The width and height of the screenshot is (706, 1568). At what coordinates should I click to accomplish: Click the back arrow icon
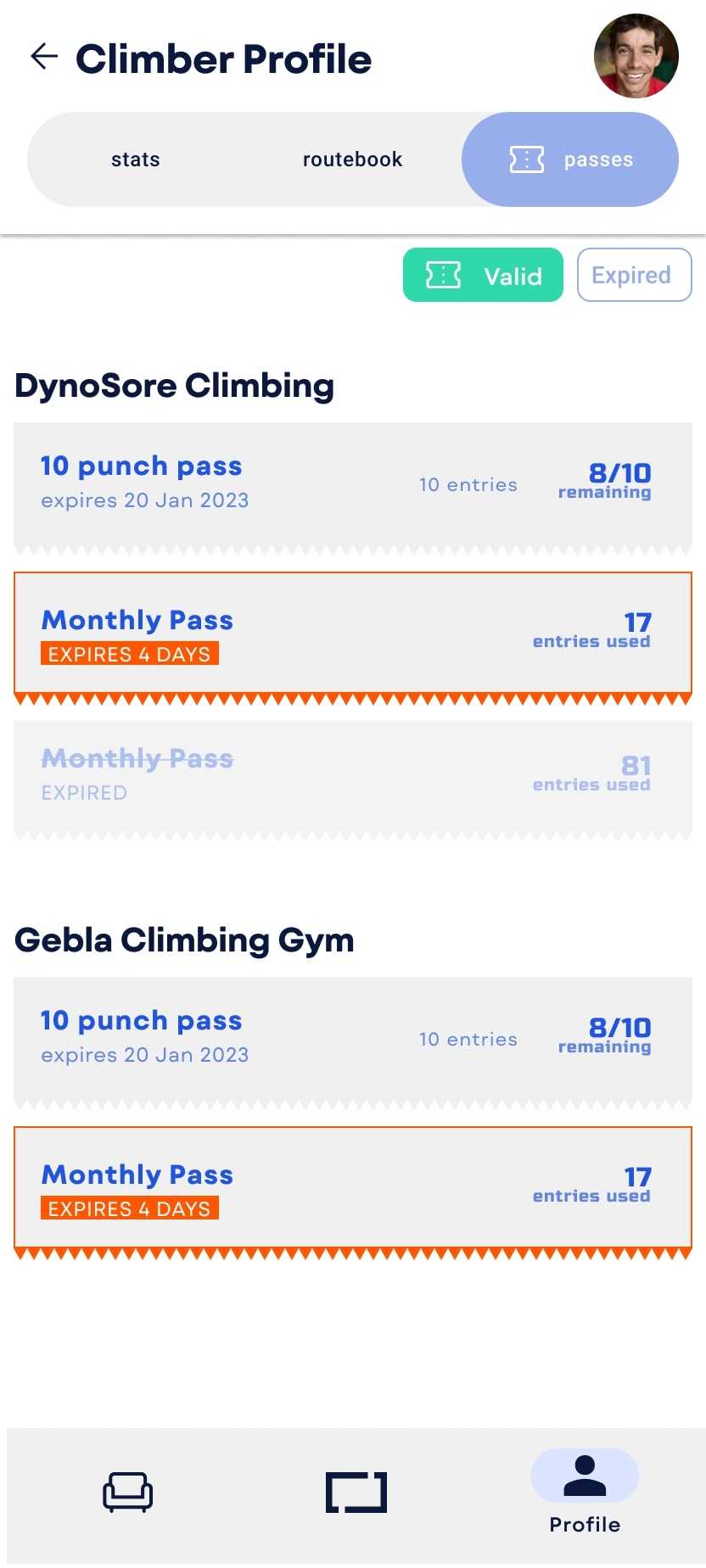tap(42, 57)
